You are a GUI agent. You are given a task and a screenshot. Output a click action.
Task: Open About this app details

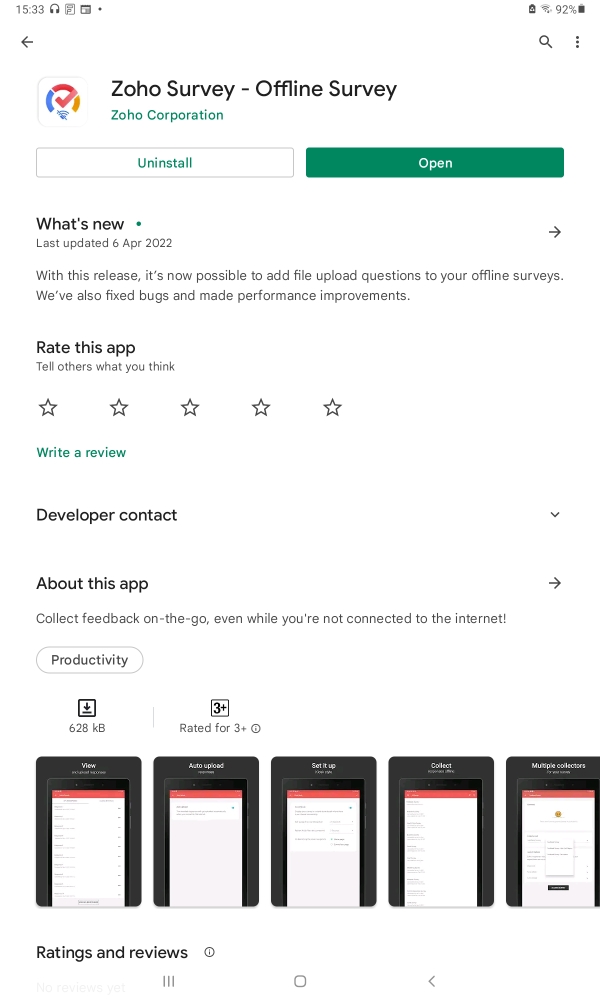pos(555,583)
